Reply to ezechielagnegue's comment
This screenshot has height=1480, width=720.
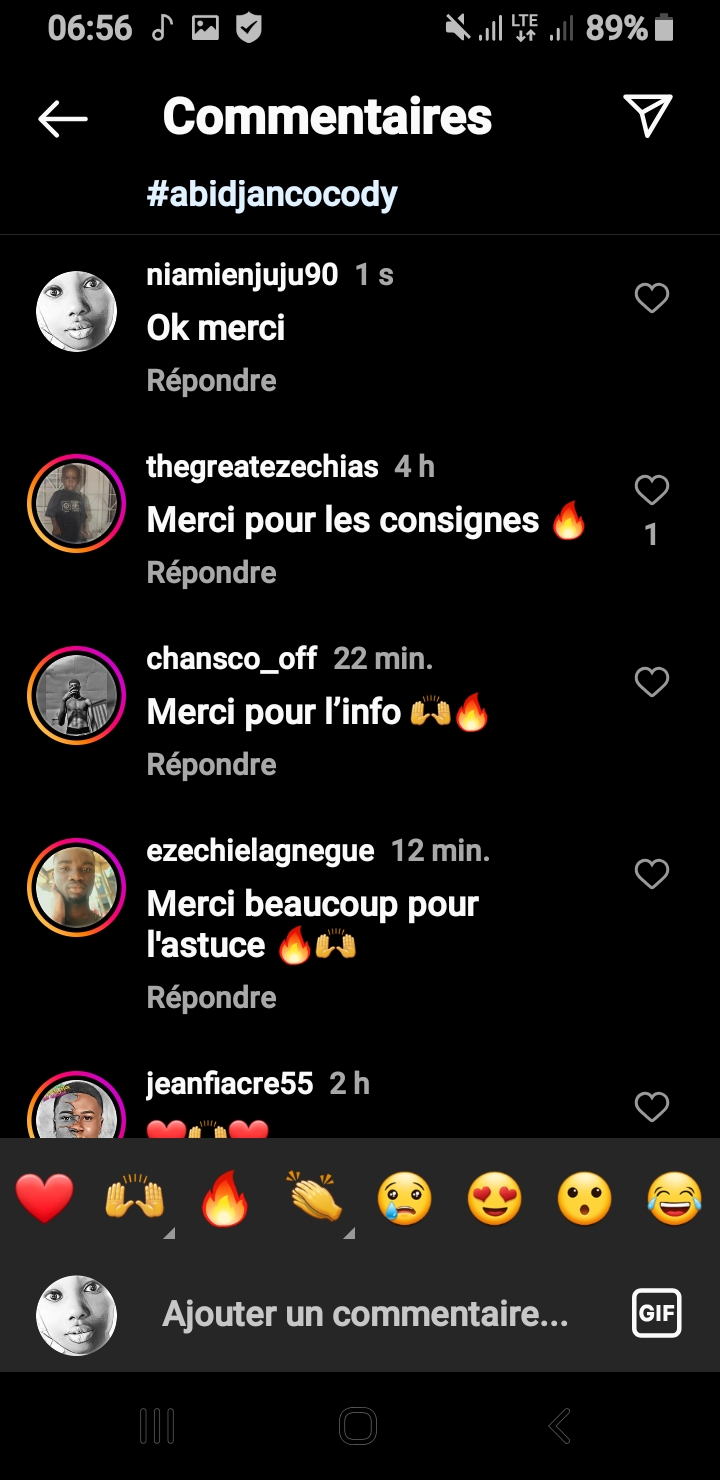(x=211, y=998)
